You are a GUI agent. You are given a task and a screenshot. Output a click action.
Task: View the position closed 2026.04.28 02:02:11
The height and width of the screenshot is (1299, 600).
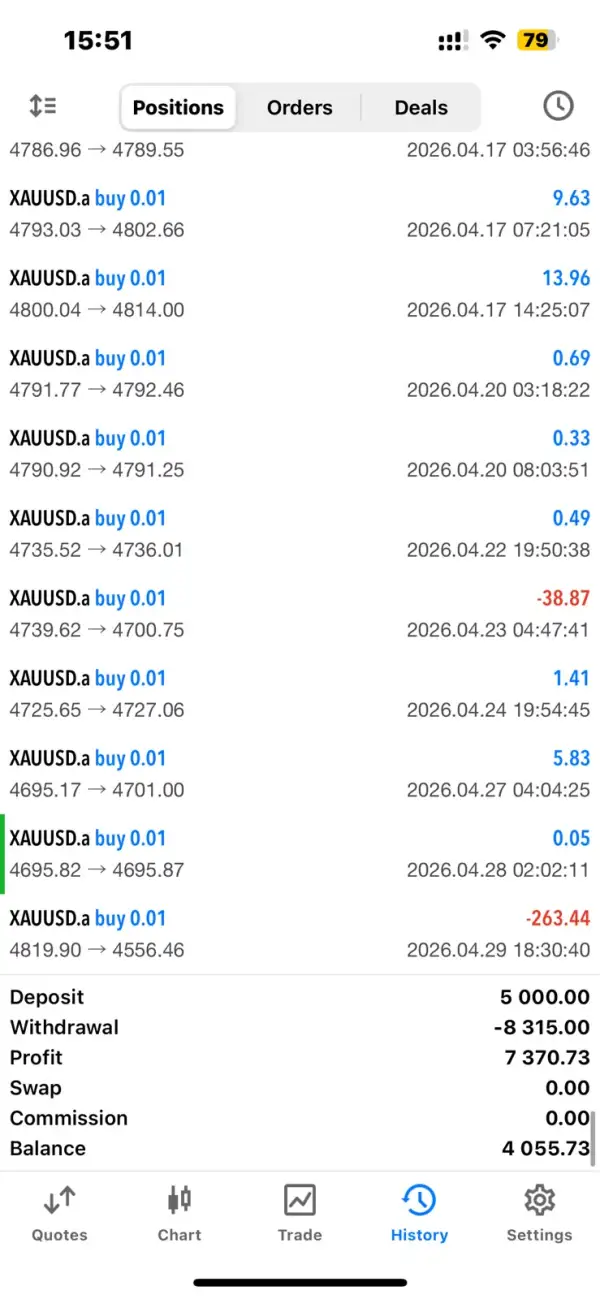pyautogui.click(x=300, y=854)
